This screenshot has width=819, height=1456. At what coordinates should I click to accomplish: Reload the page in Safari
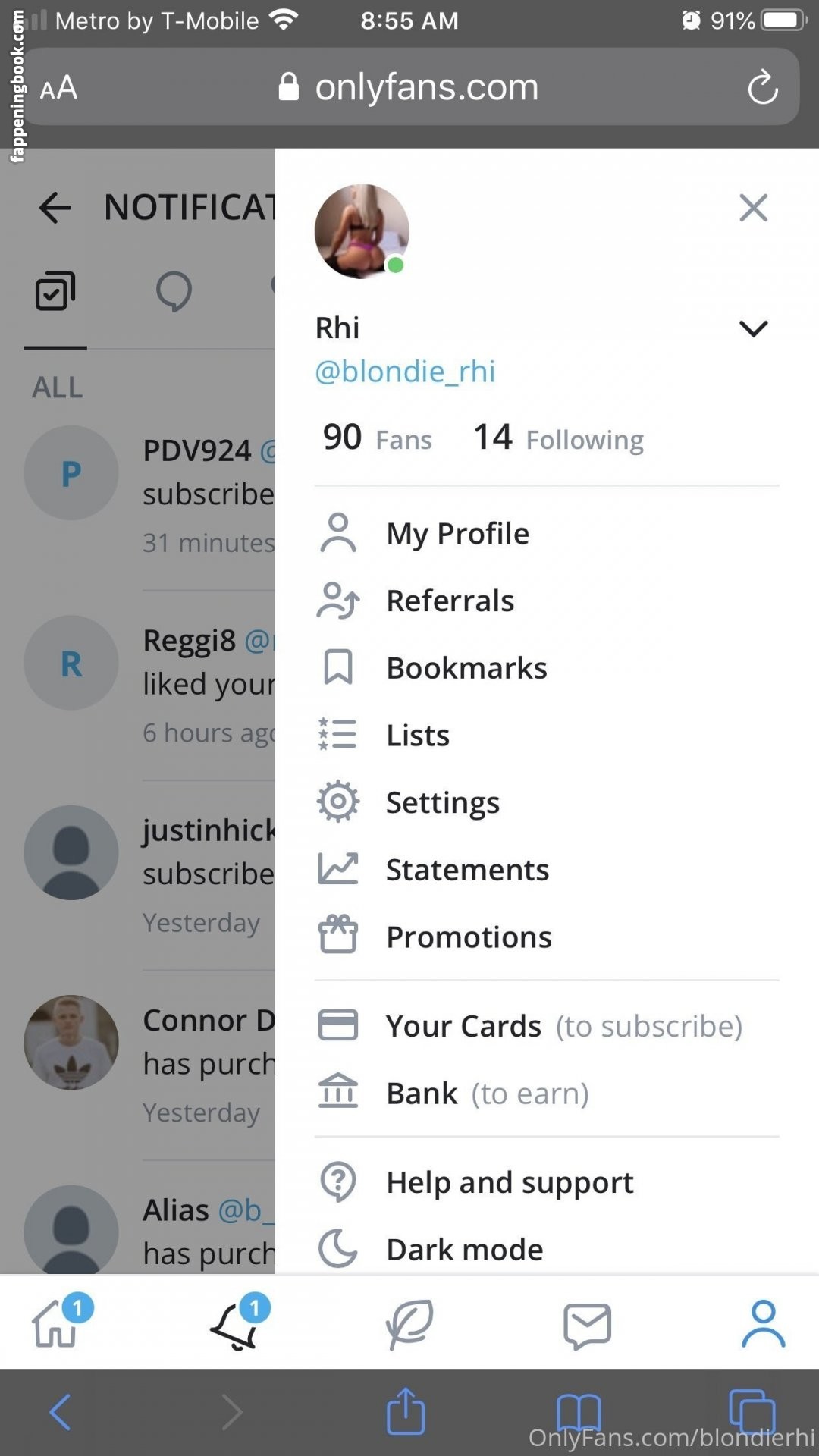(x=762, y=87)
